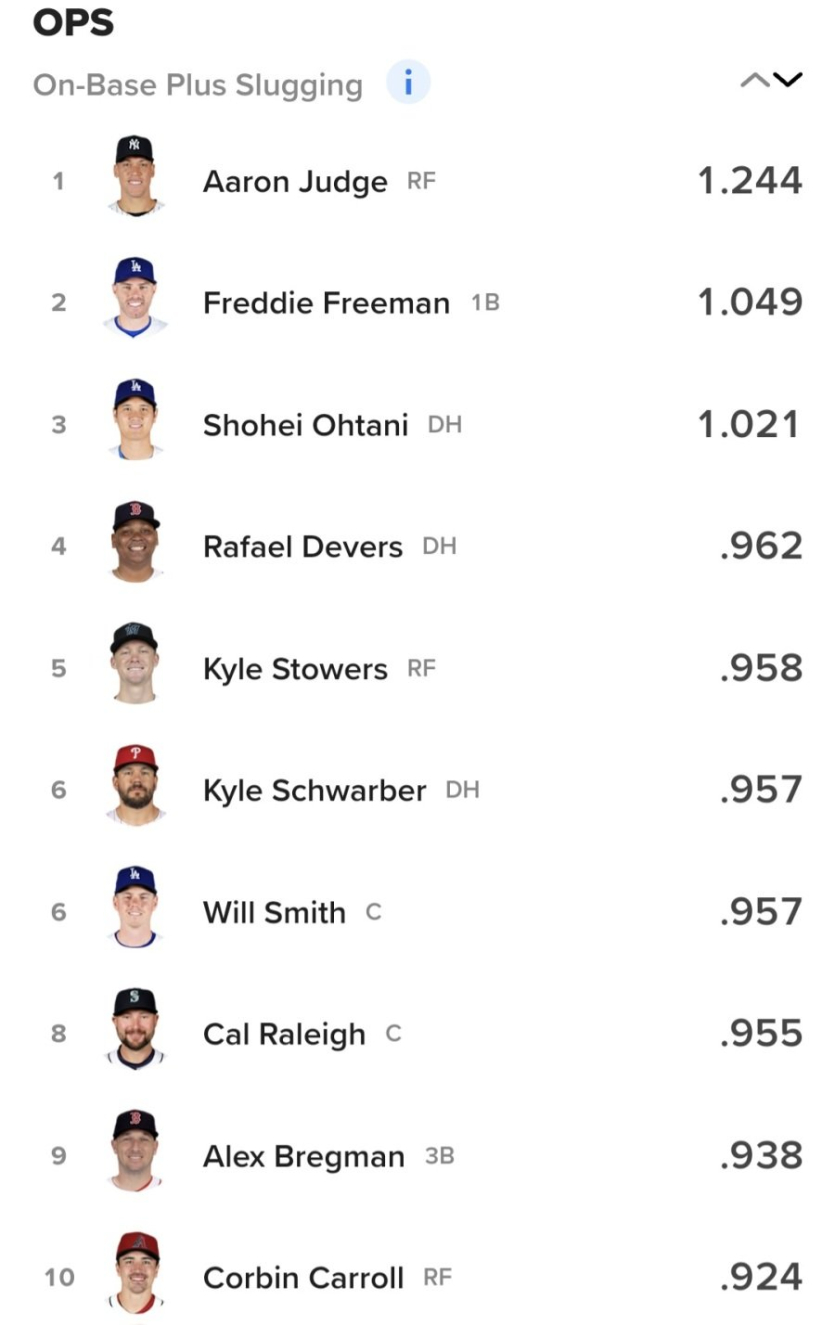Open Corbin Carroll's player row
This screenshot has height=1325, width=835.
point(303,1278)
